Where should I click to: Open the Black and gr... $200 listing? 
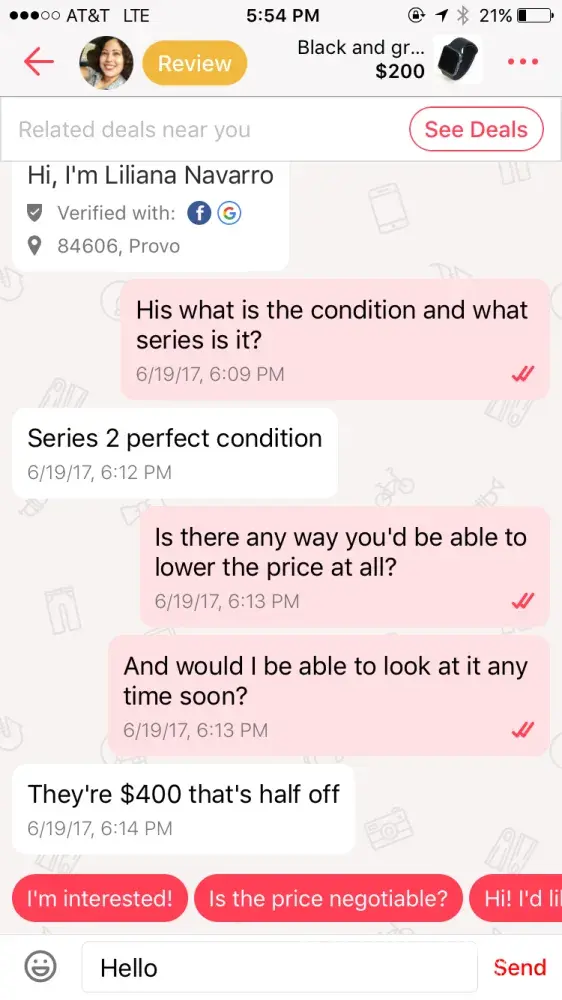point(389,60)
